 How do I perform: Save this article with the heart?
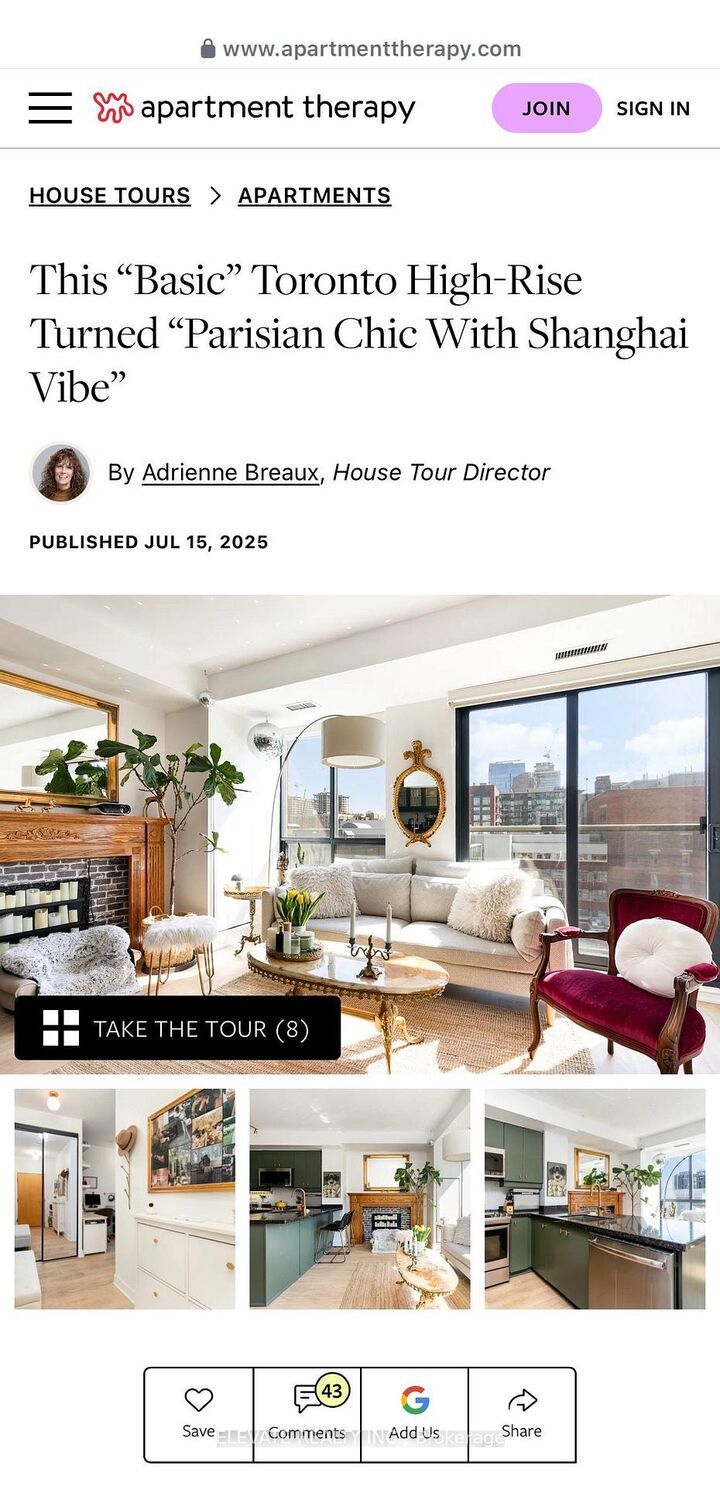199,1414
